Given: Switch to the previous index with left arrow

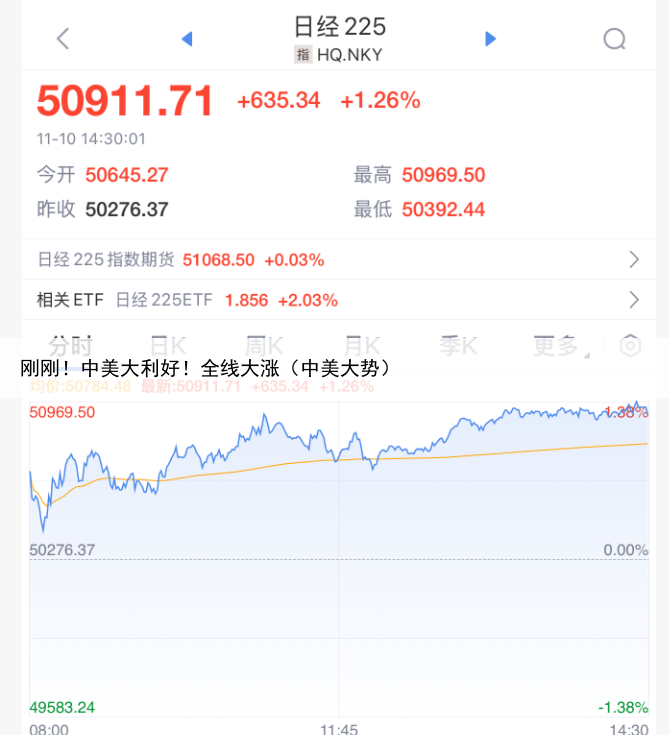Looking at the screenshot, I should pyautogui.click(x=186, y=39).
